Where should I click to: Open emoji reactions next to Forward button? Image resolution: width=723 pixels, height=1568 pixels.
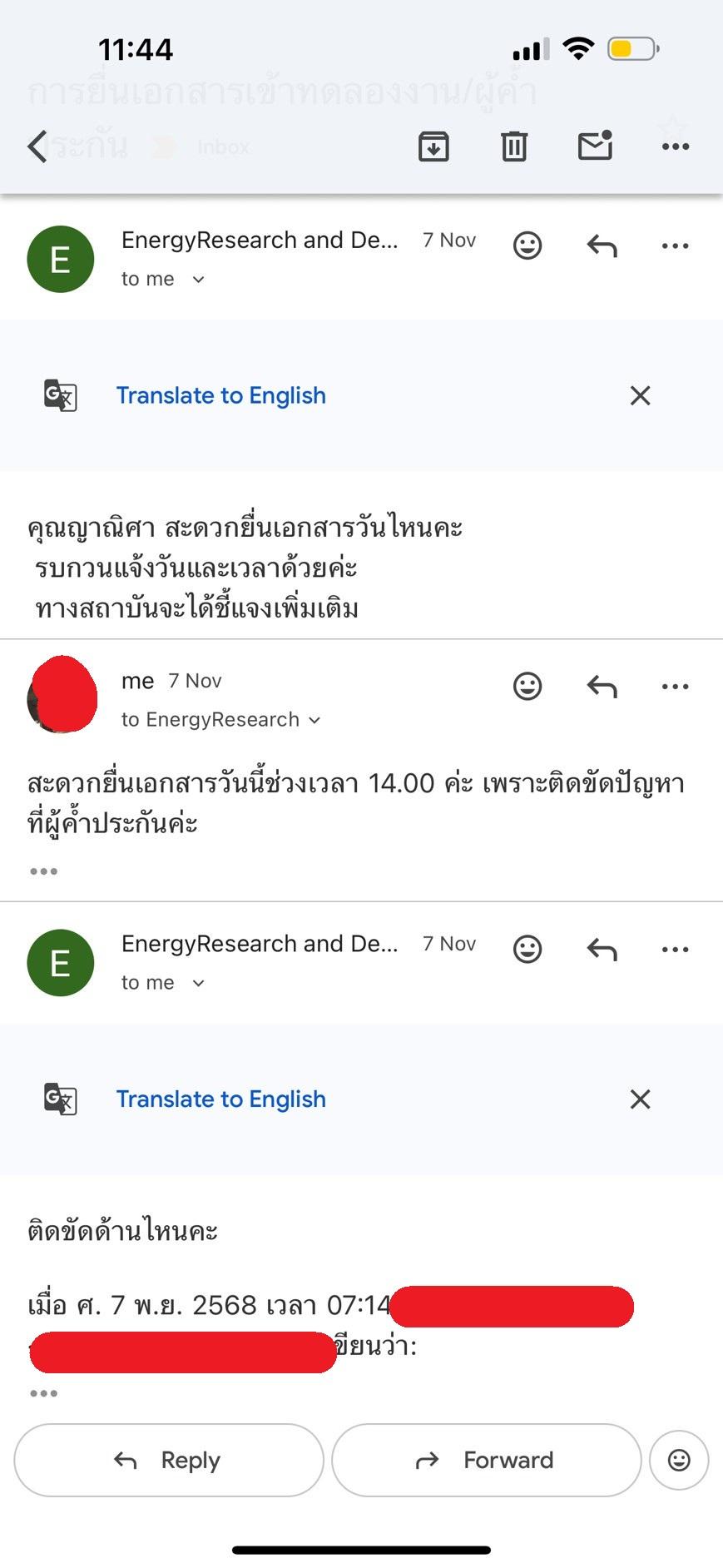(x=679, y=1460)
